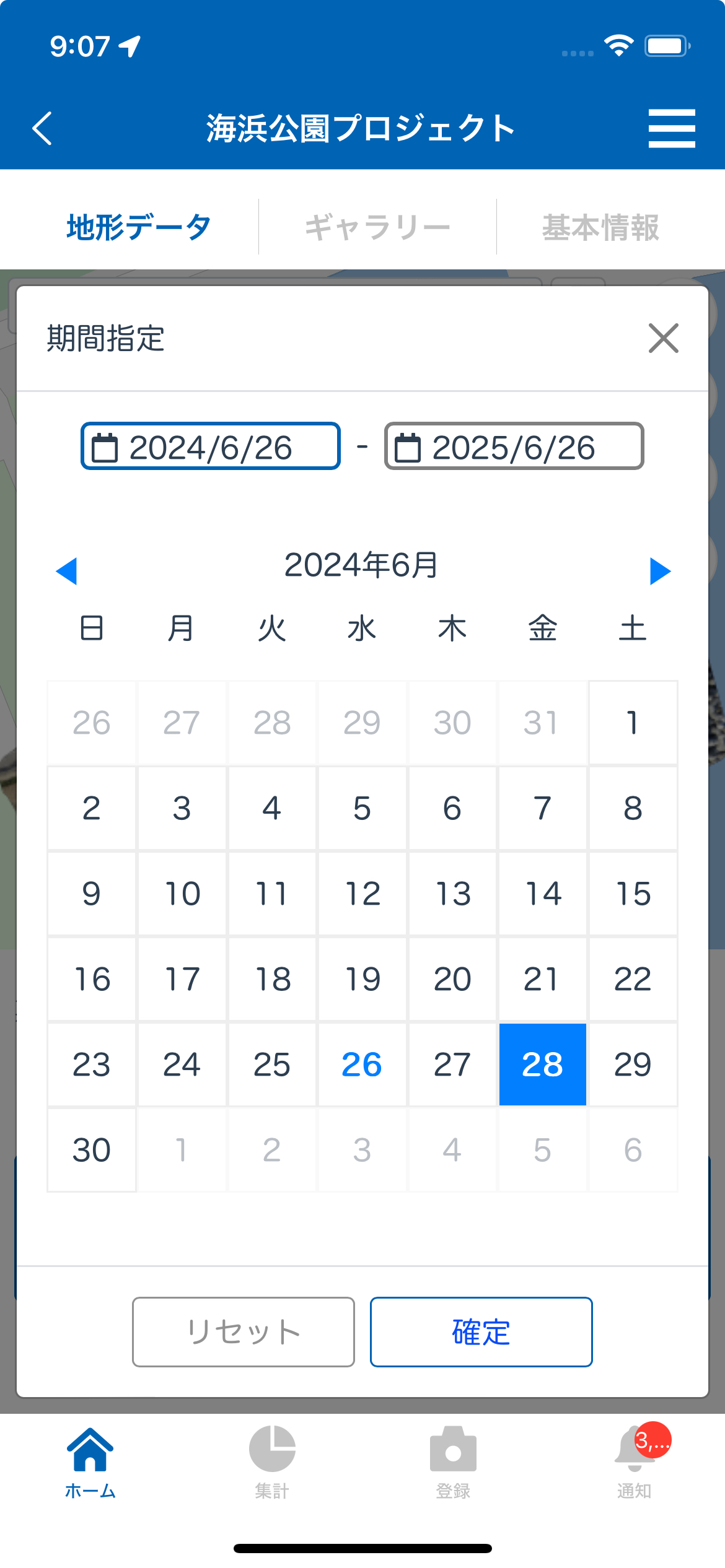
Task: Open the hamburger menu
Action: [x=671, y=129]
